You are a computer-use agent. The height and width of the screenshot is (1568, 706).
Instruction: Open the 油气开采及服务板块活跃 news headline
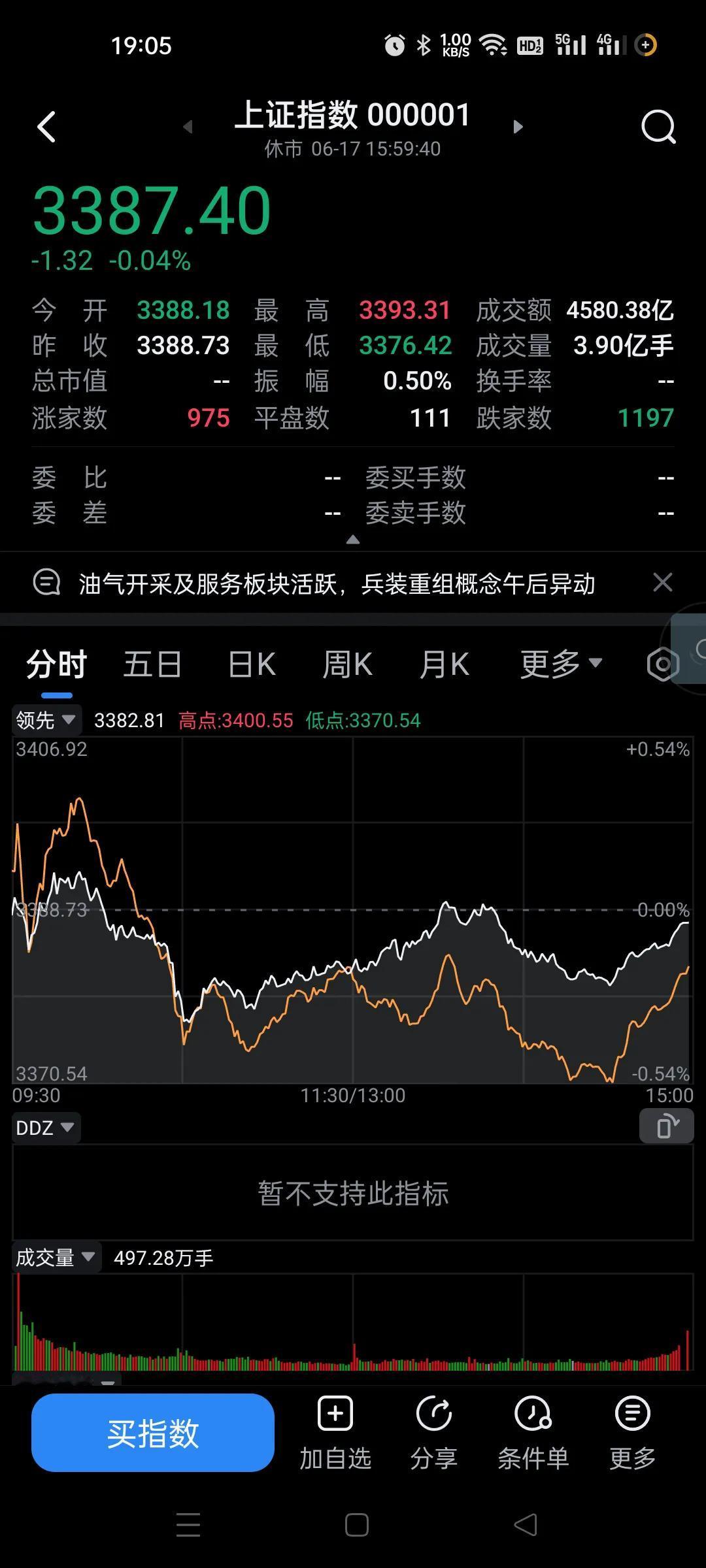click(x=337, y=583)
